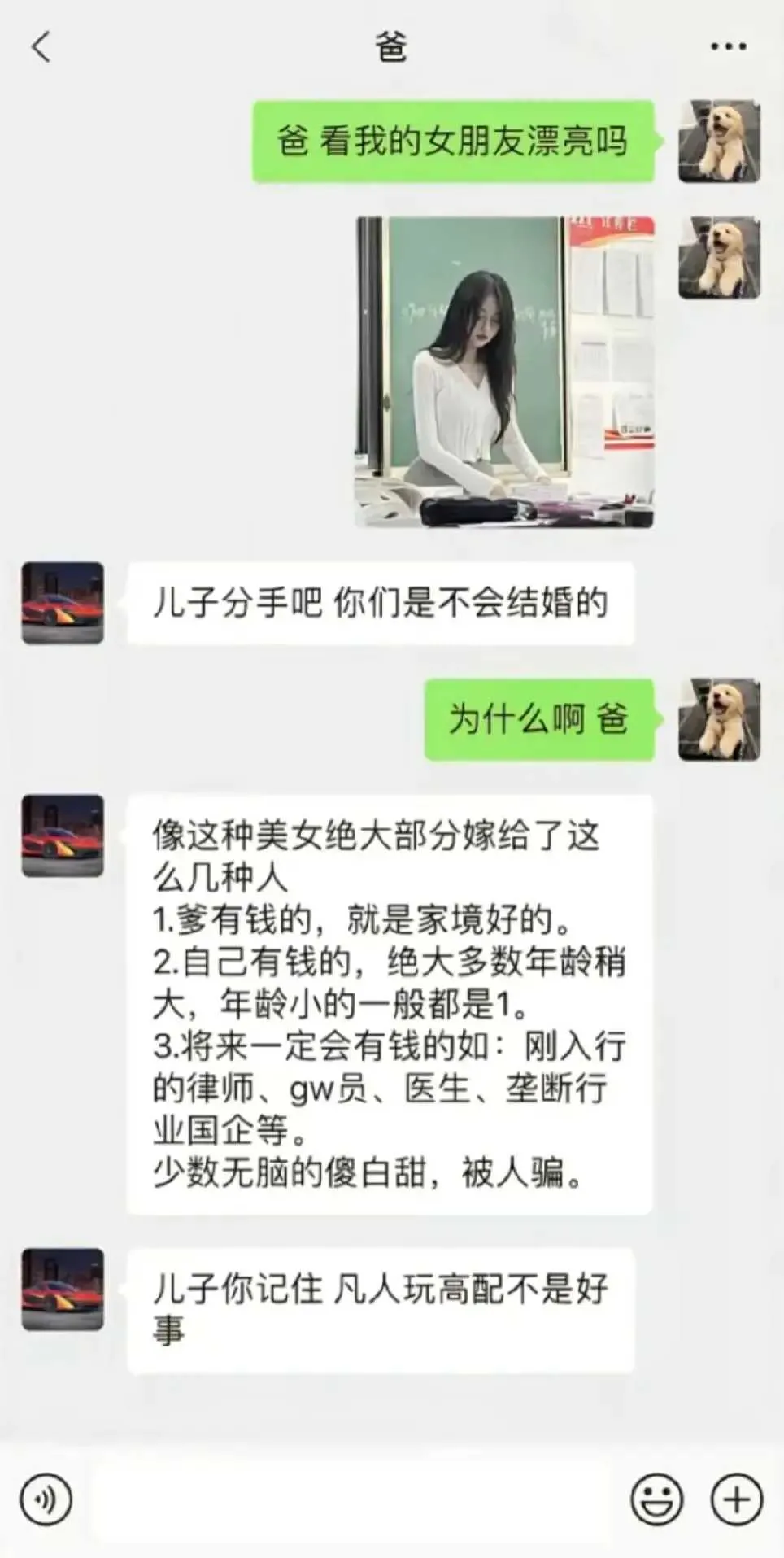Tap the message '爸 看我的女朋友漂亮吗'

(x=451, y=140)
